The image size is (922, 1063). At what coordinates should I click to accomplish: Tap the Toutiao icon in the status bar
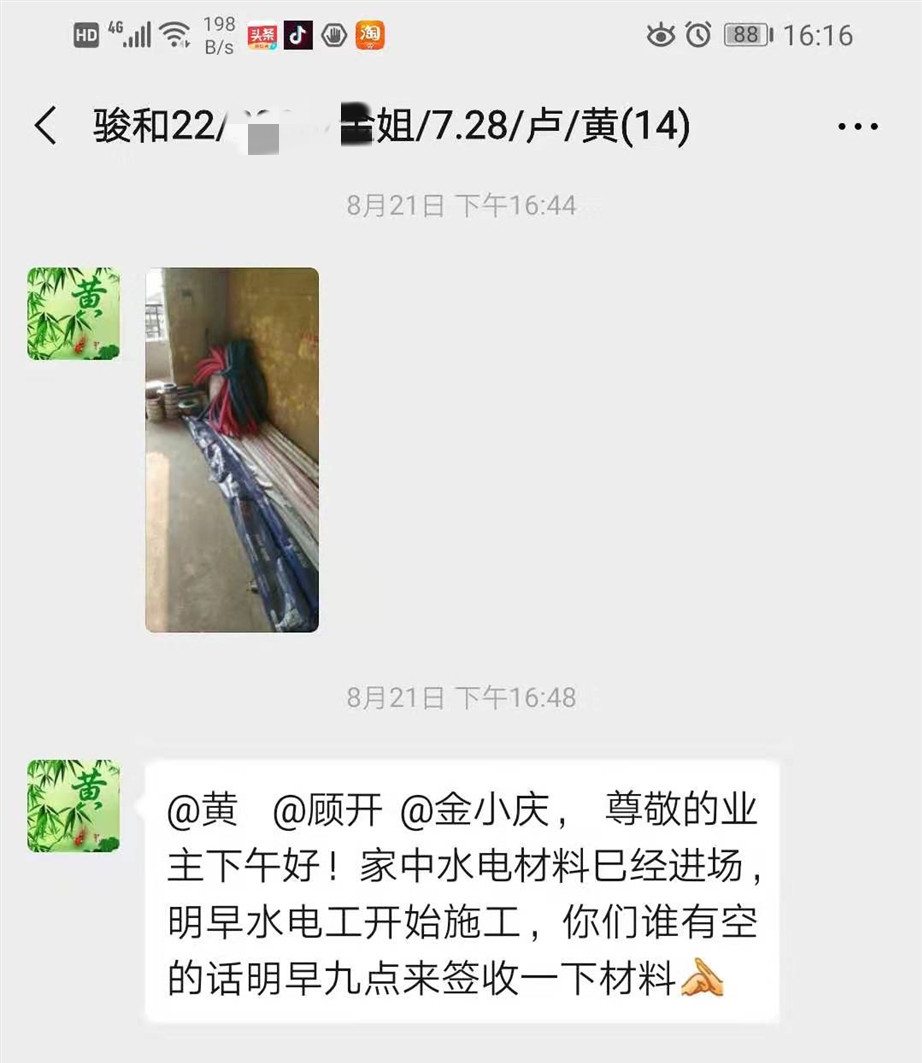point(263,33)
